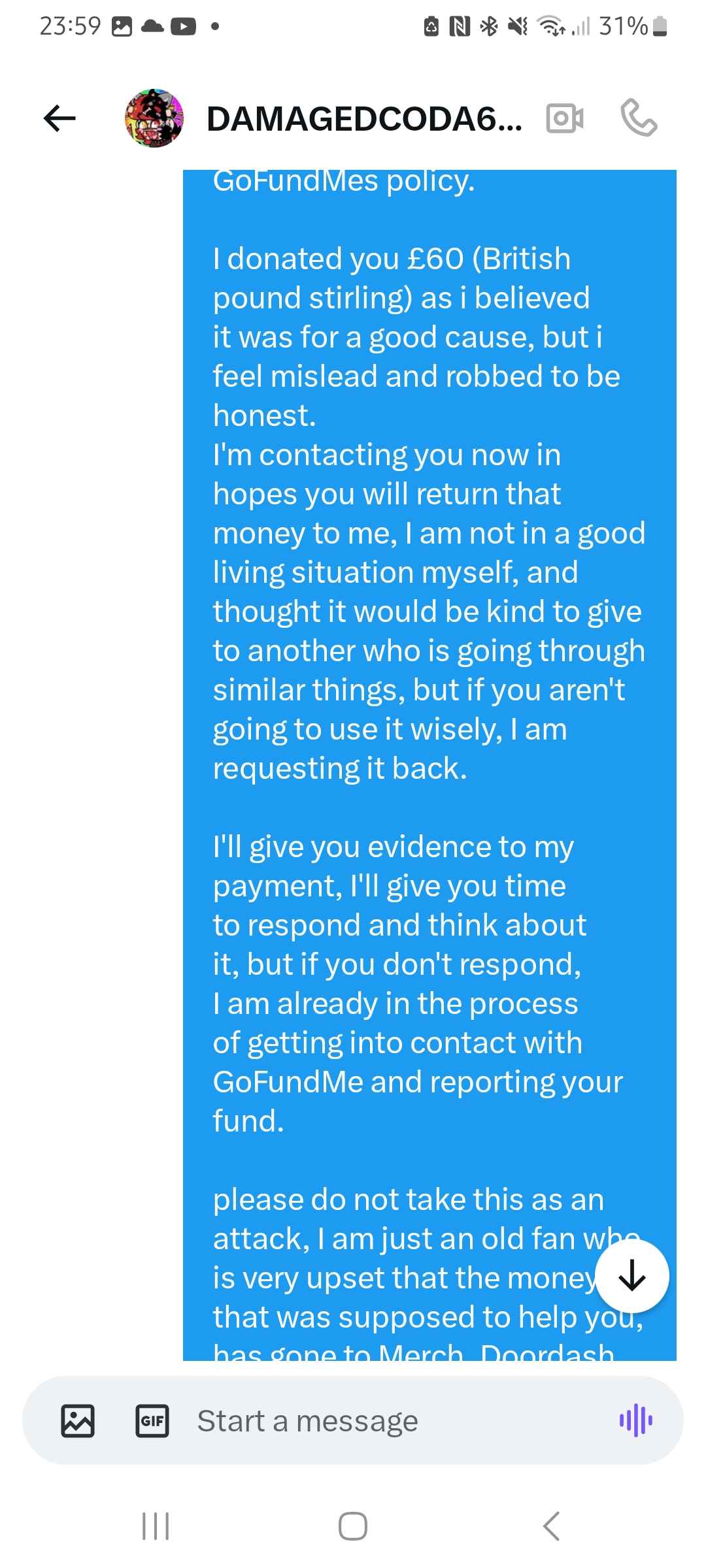Go to the system home screen

click(353, 1526)
